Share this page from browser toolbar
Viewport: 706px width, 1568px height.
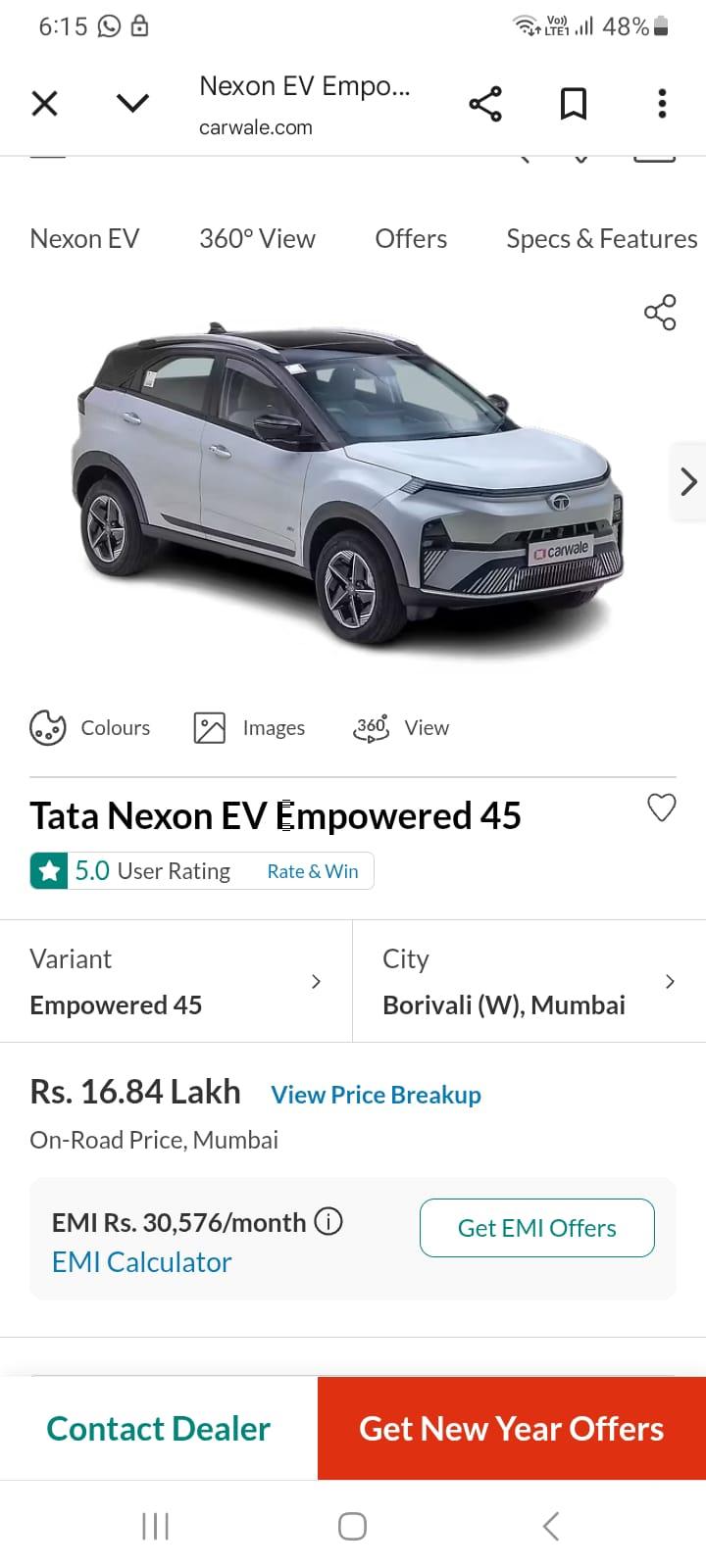click(485, 103)
